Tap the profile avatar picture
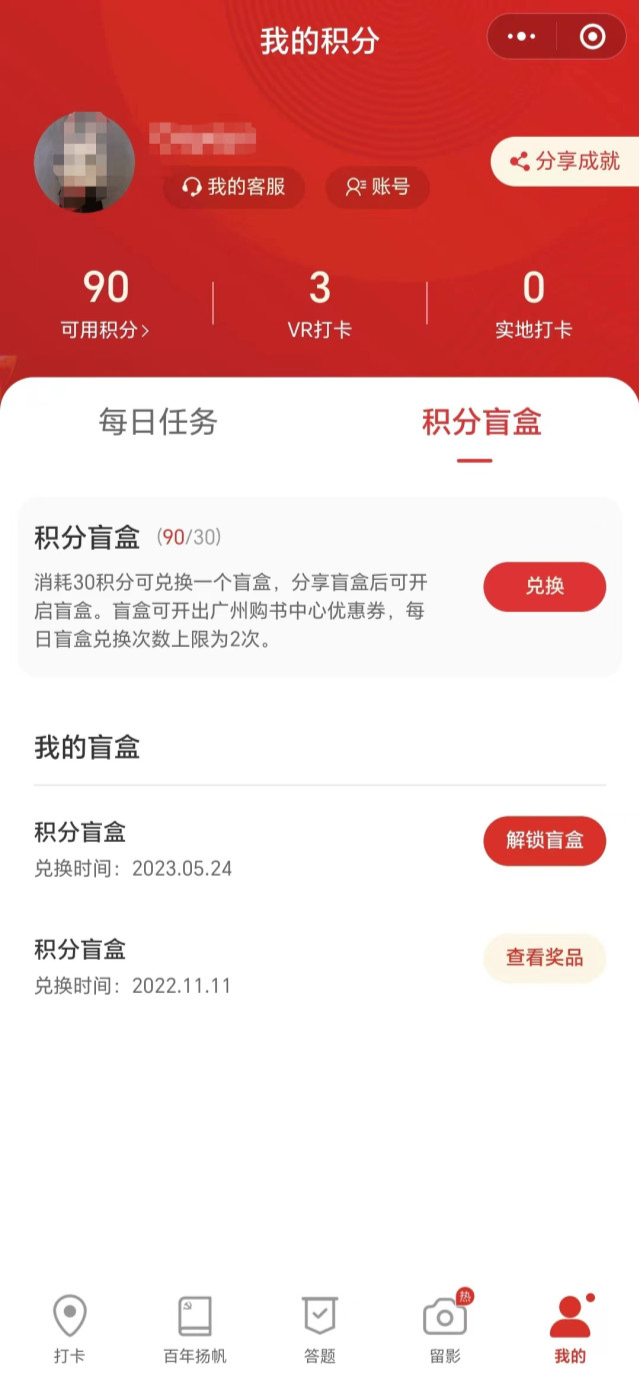The height and width of the screenshot is (1373, 639). [85, 162]
